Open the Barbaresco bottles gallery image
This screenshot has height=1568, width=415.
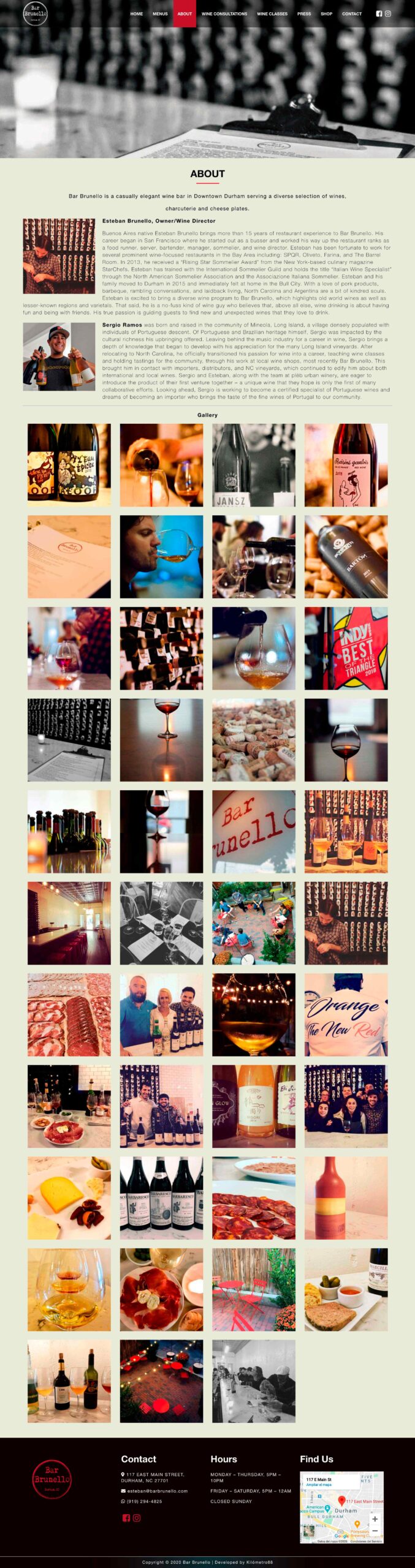coord(161,1198)
